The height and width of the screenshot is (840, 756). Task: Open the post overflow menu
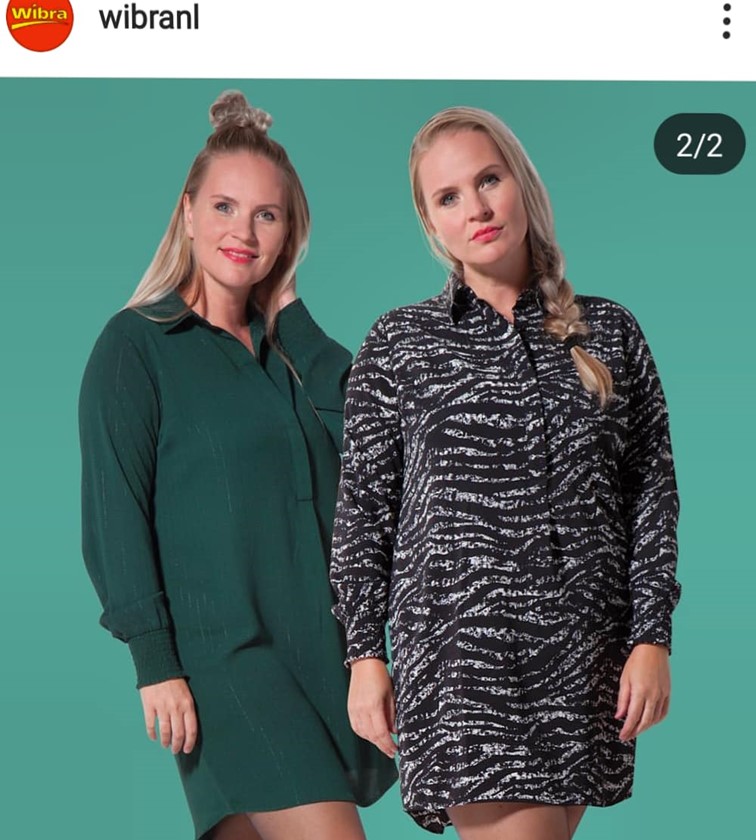click(726, 21)
